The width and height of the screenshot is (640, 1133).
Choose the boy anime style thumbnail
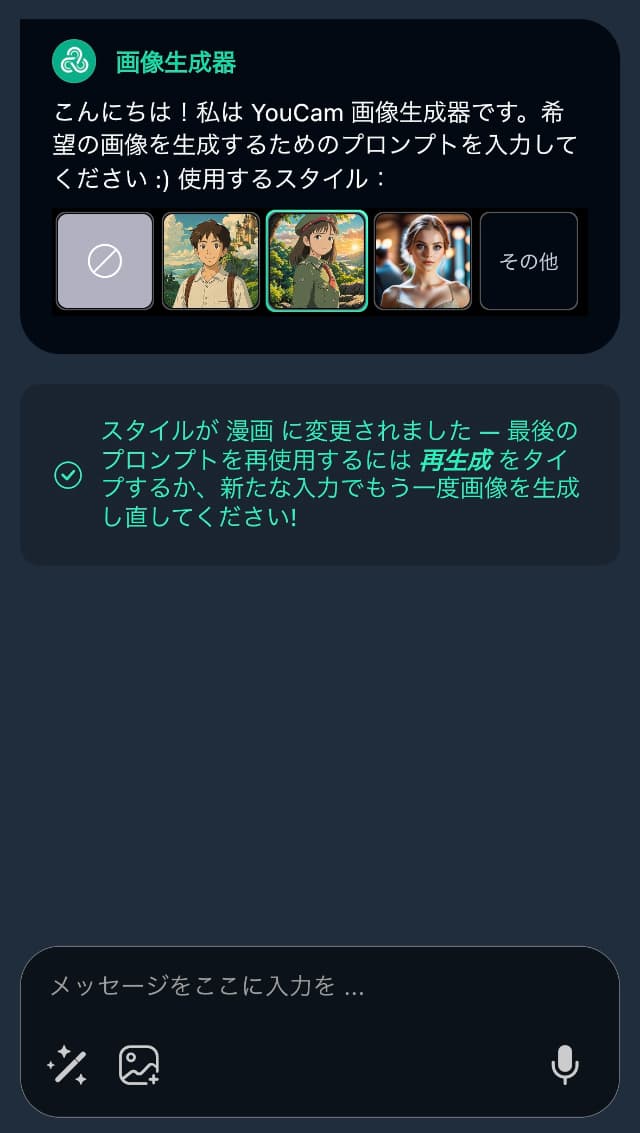(211, 261)
